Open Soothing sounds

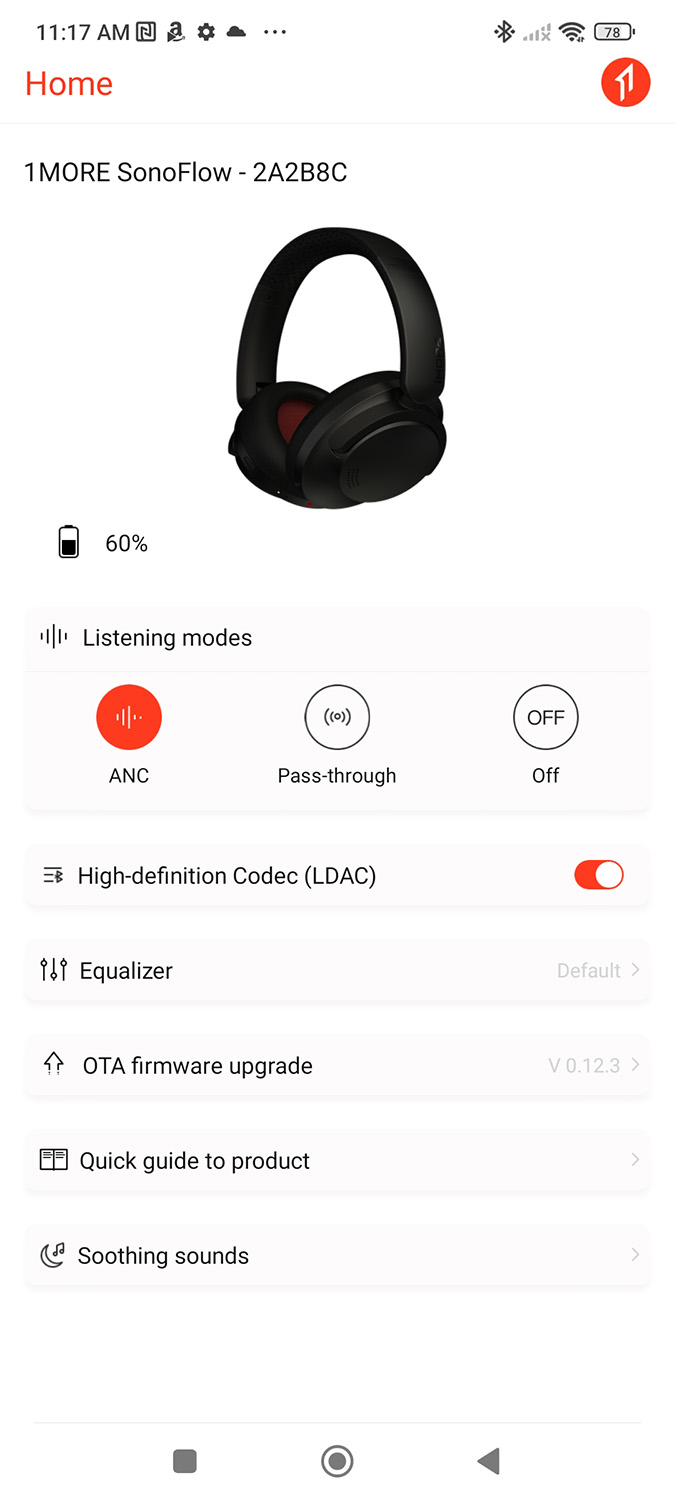pyautogui.click(x=337, y=1255)
